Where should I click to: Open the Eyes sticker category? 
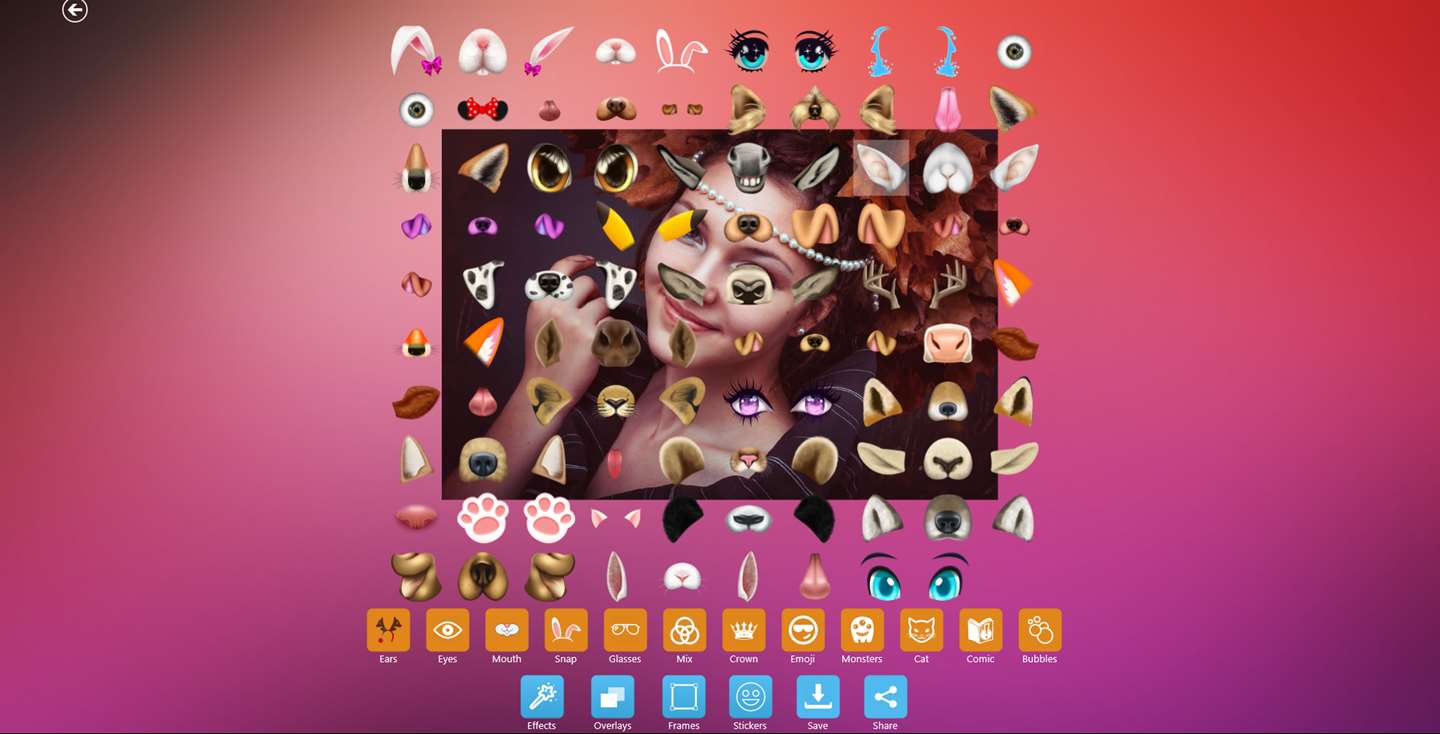tap(447, 630)
